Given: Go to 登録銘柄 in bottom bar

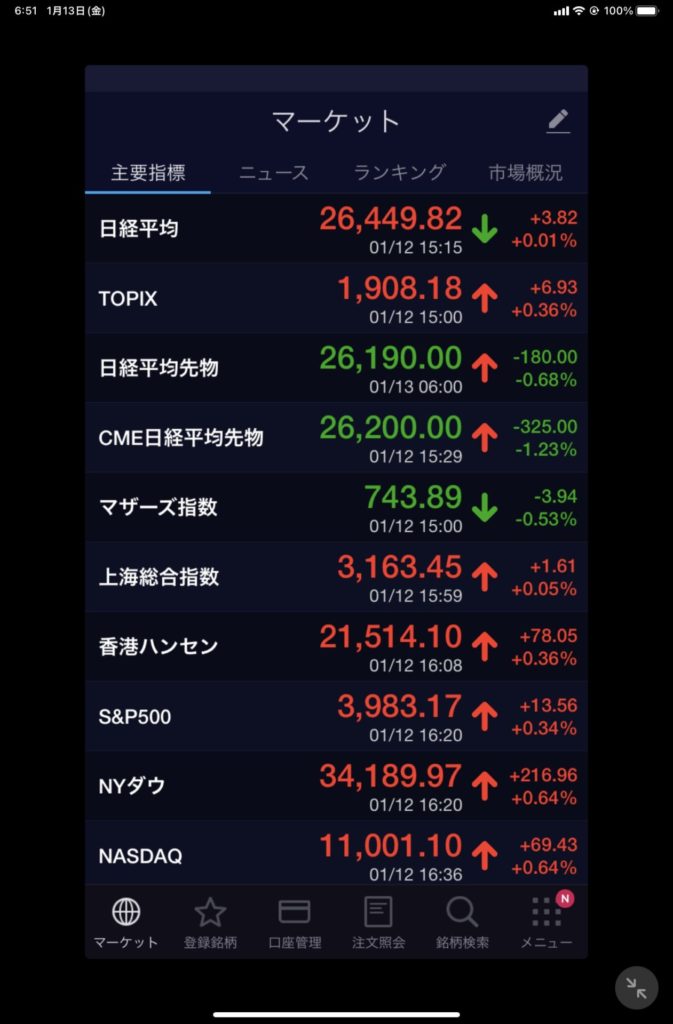Looking at the screenshot, I should (210, 922).
